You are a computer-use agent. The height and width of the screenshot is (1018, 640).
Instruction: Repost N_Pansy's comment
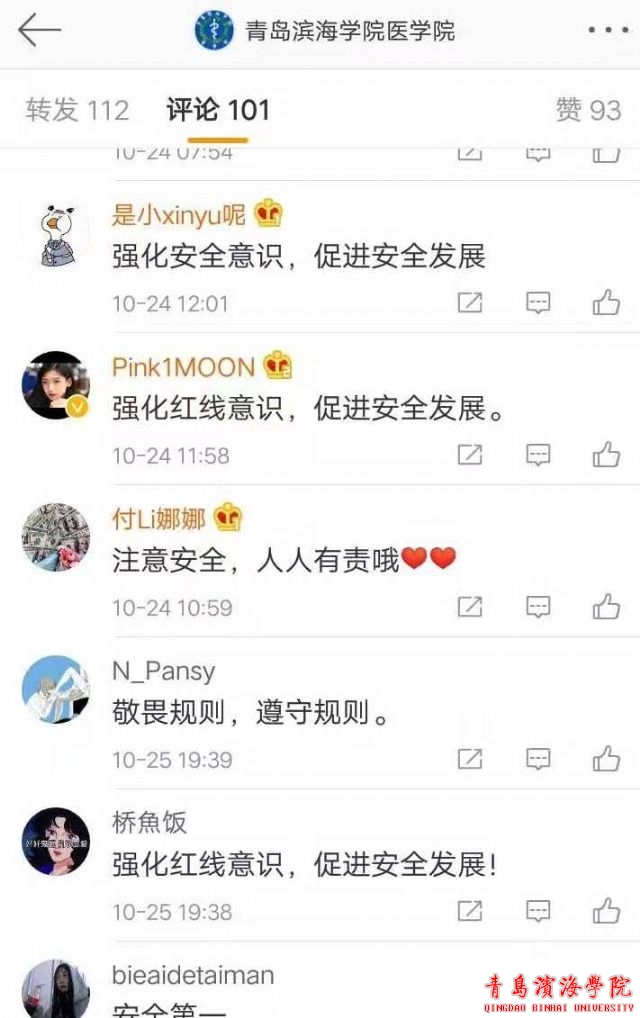[x=470, y=759]
